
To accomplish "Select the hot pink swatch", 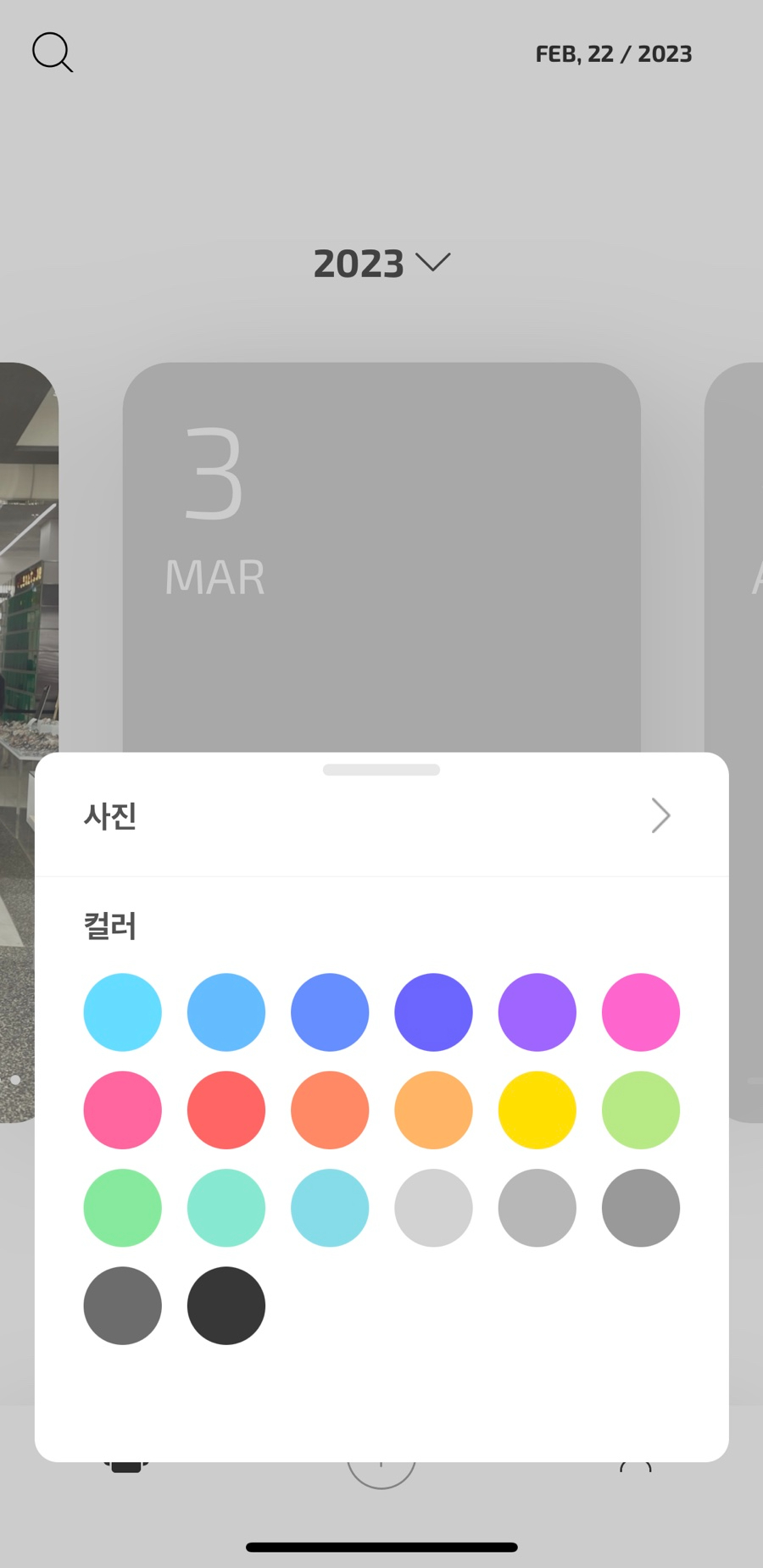I will coord(123,1109).
